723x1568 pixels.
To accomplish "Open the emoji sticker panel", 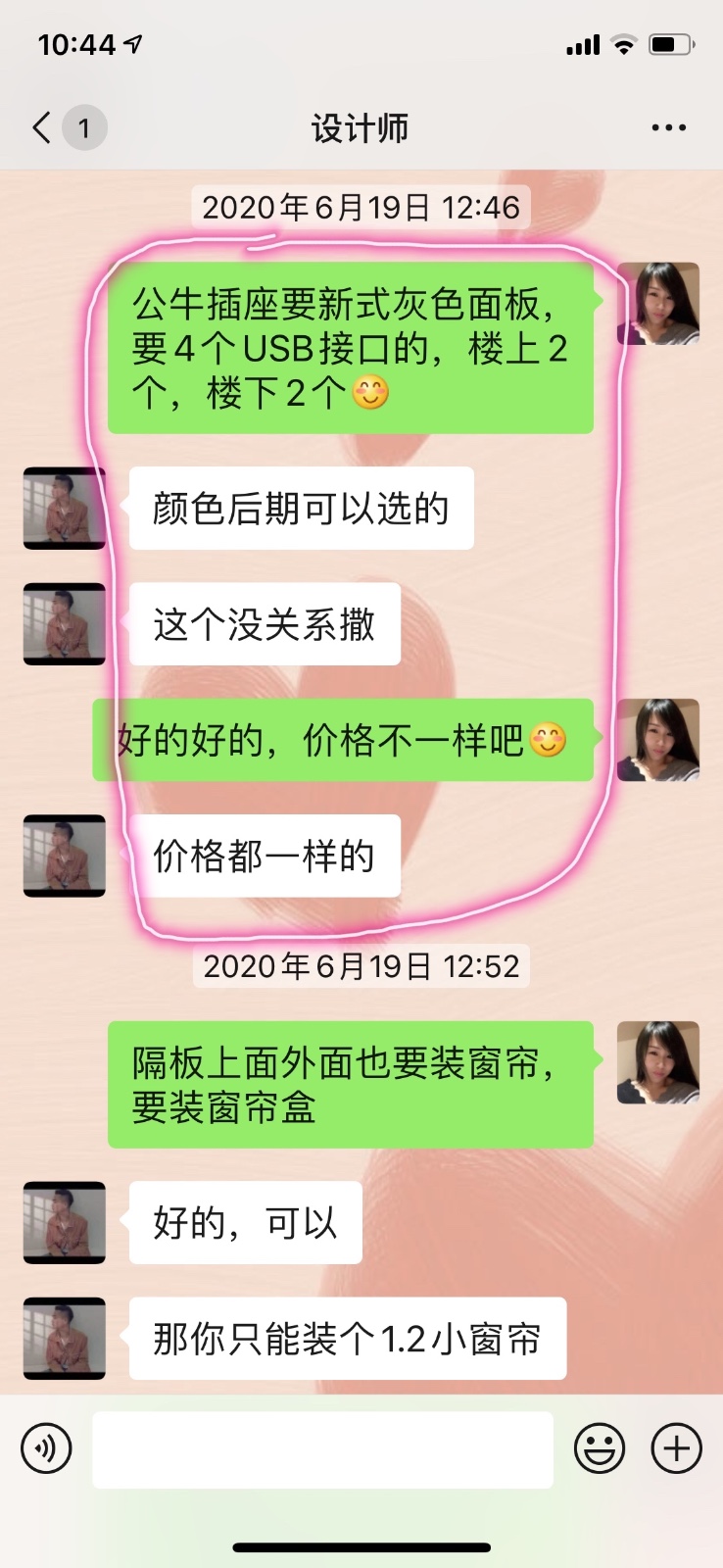I will coord(599,1448).
